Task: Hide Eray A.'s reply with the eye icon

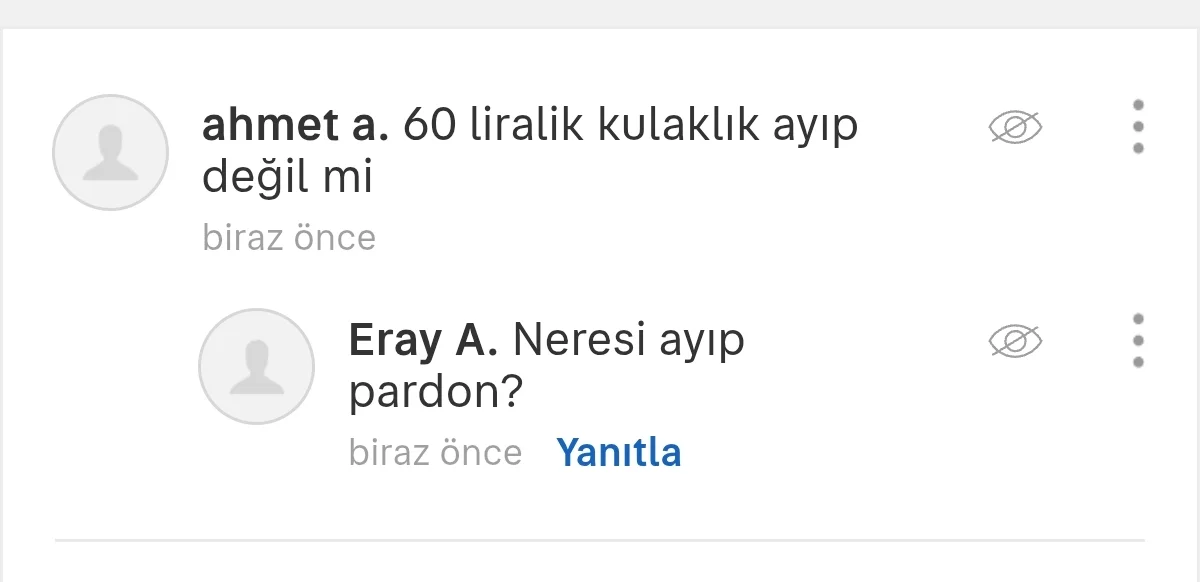Action: click(x=1015, y=341)
